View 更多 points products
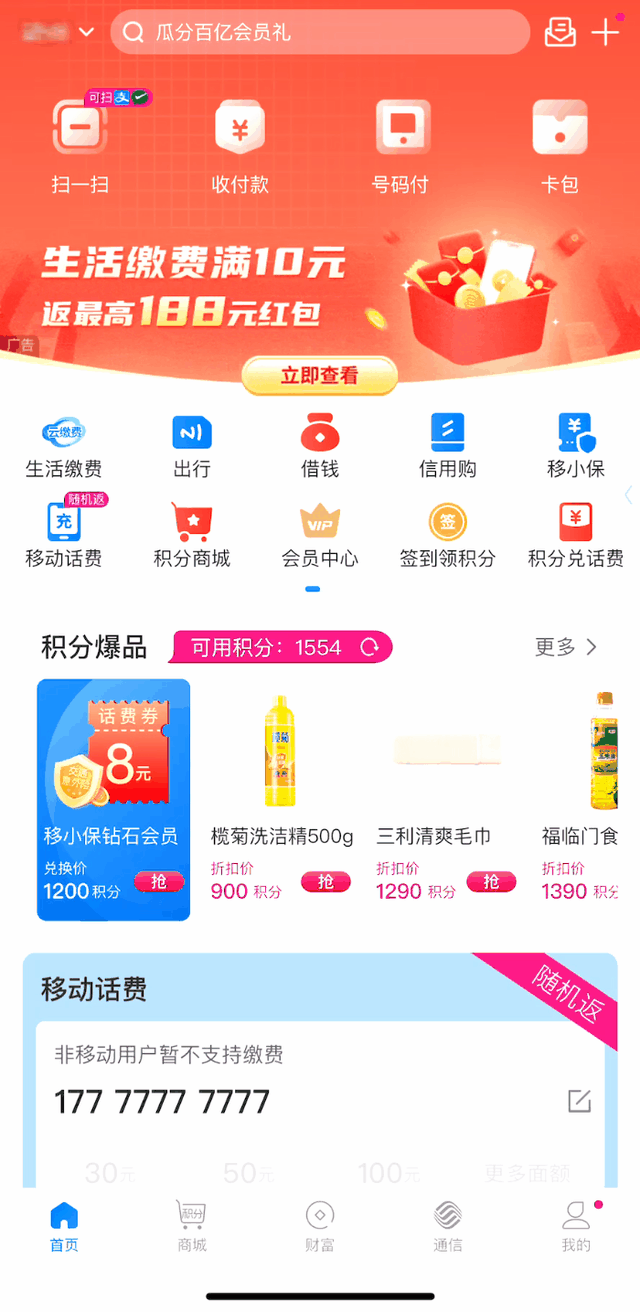The image size is (640, 1312). (x=565, y=647)
